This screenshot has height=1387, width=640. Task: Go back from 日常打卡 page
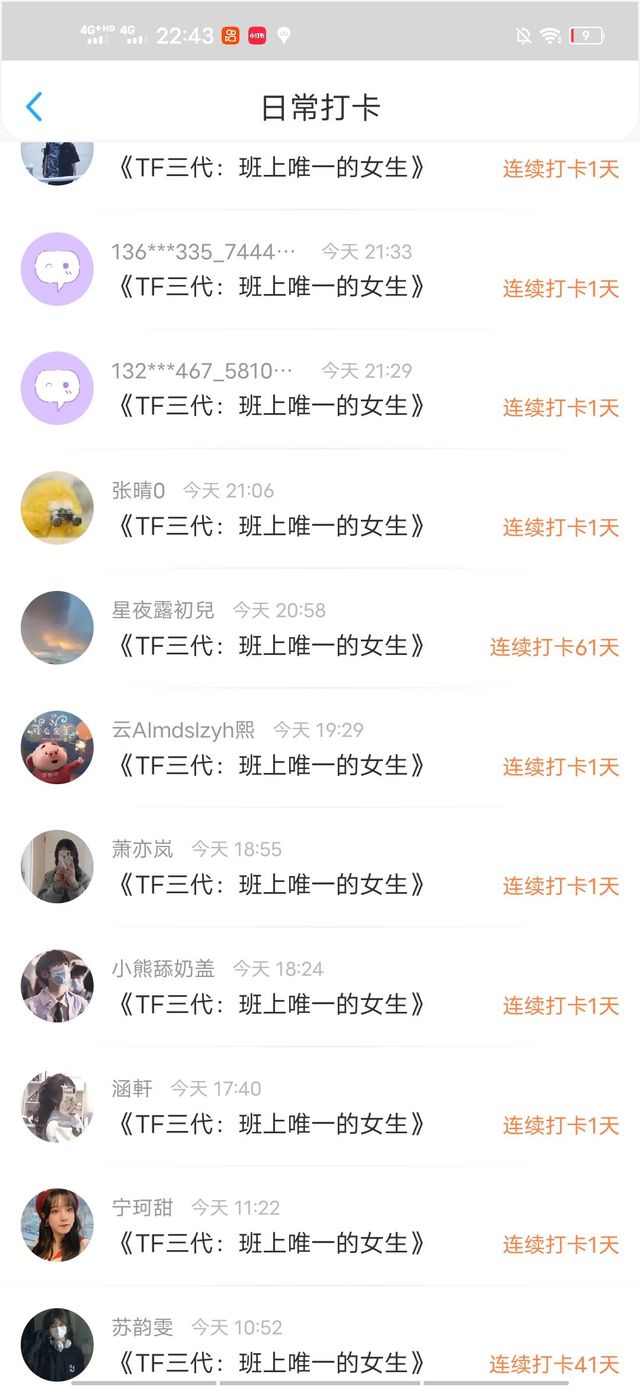point(34,107)
